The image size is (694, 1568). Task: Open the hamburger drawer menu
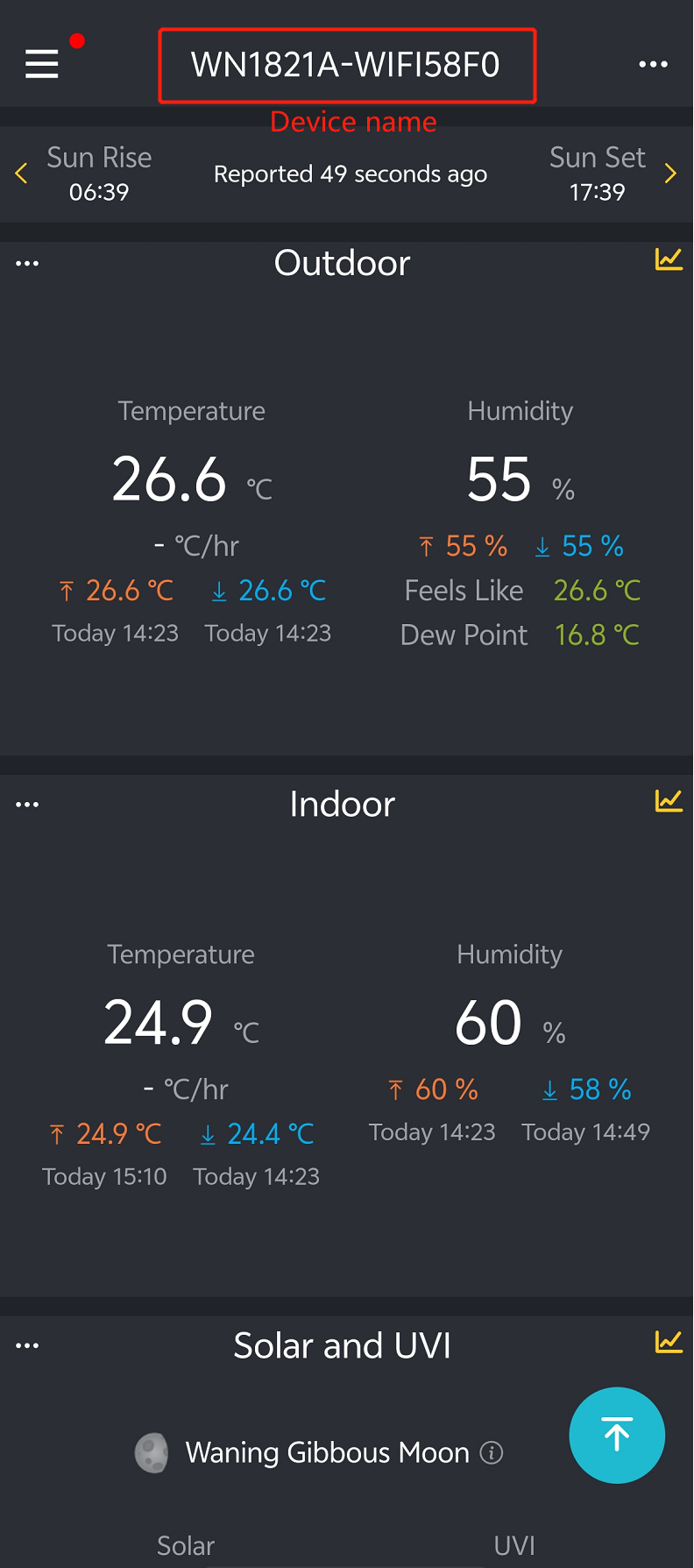pos(41,64)
